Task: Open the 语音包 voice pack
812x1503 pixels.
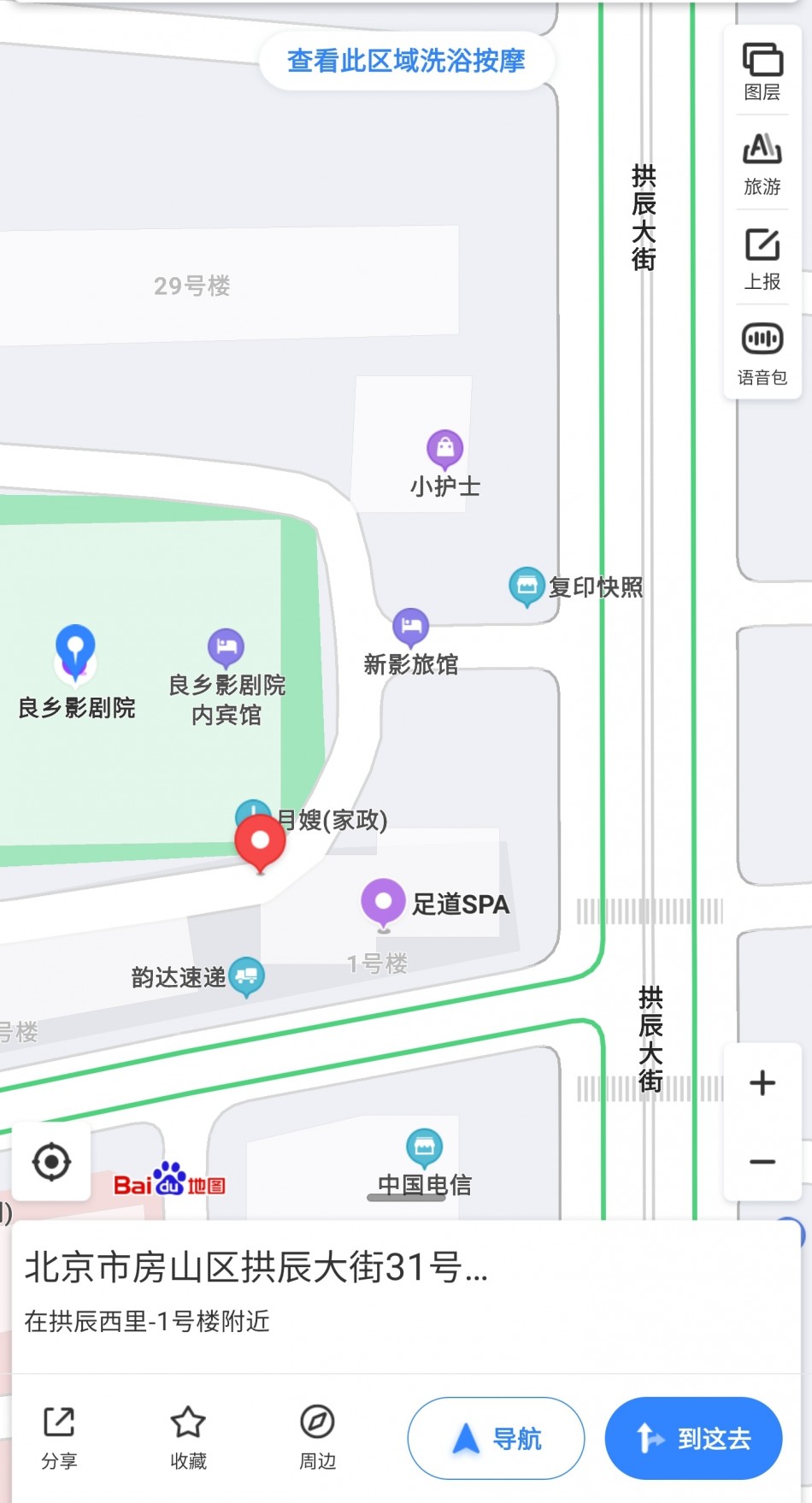Action: point(762,353)
